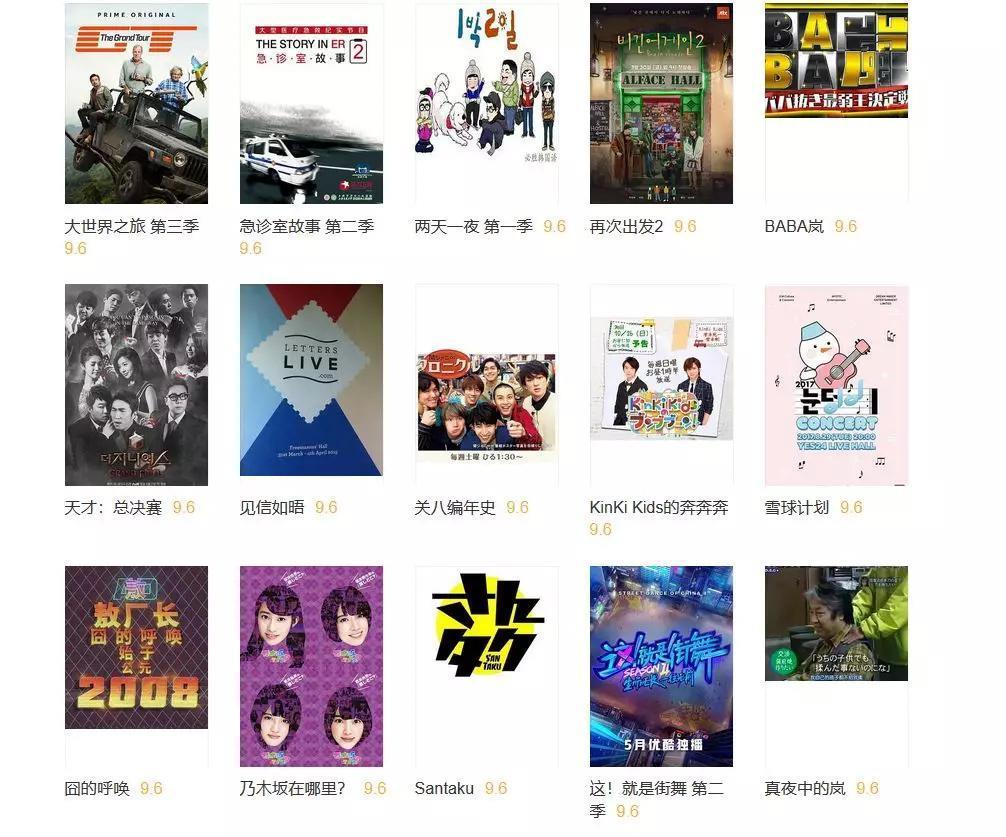View BABA岚 show details

(836, 62)
